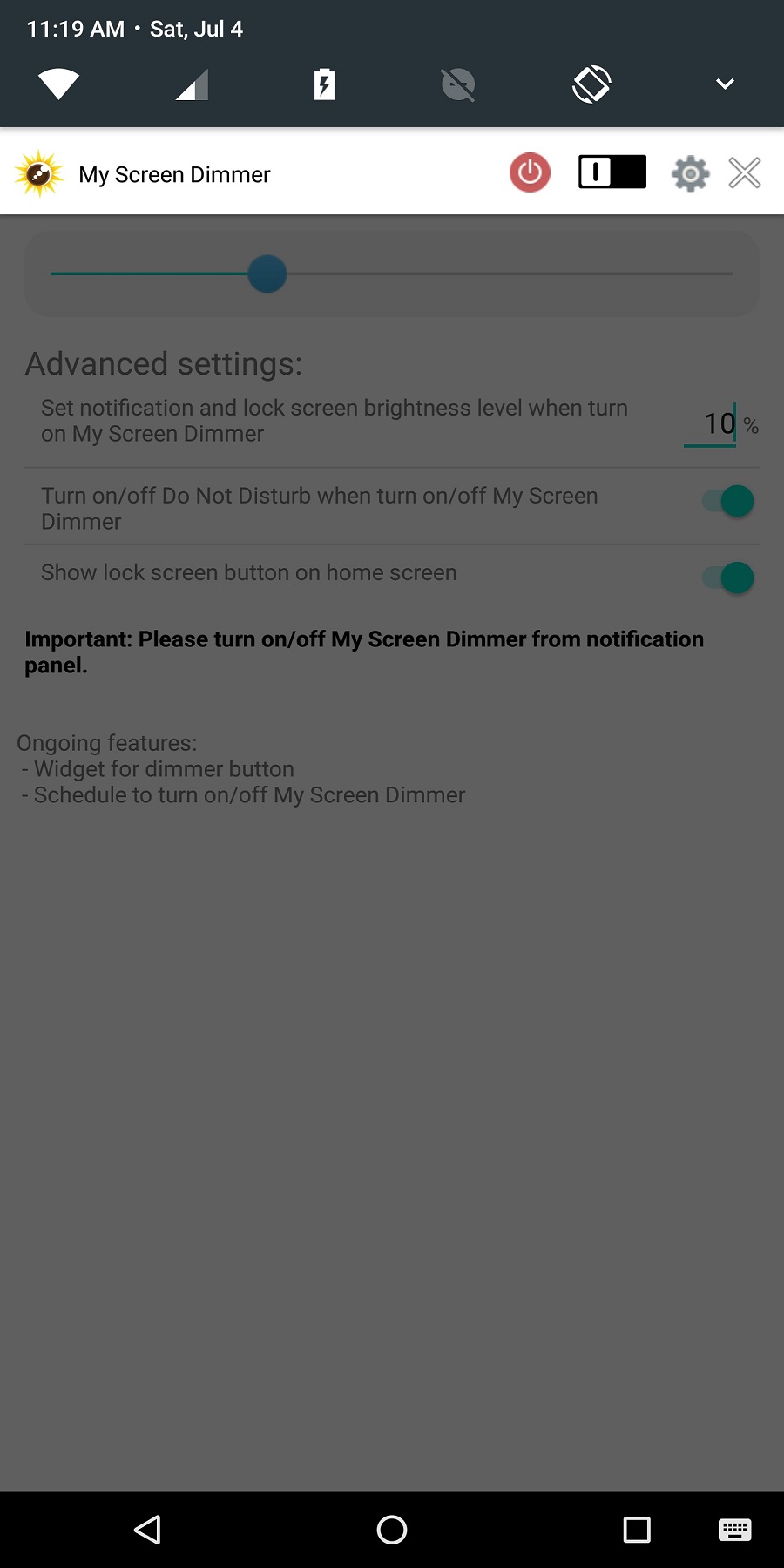Tap the dimmer brightness slider
Screen dimensions: 784x1568
coord(392,274)
